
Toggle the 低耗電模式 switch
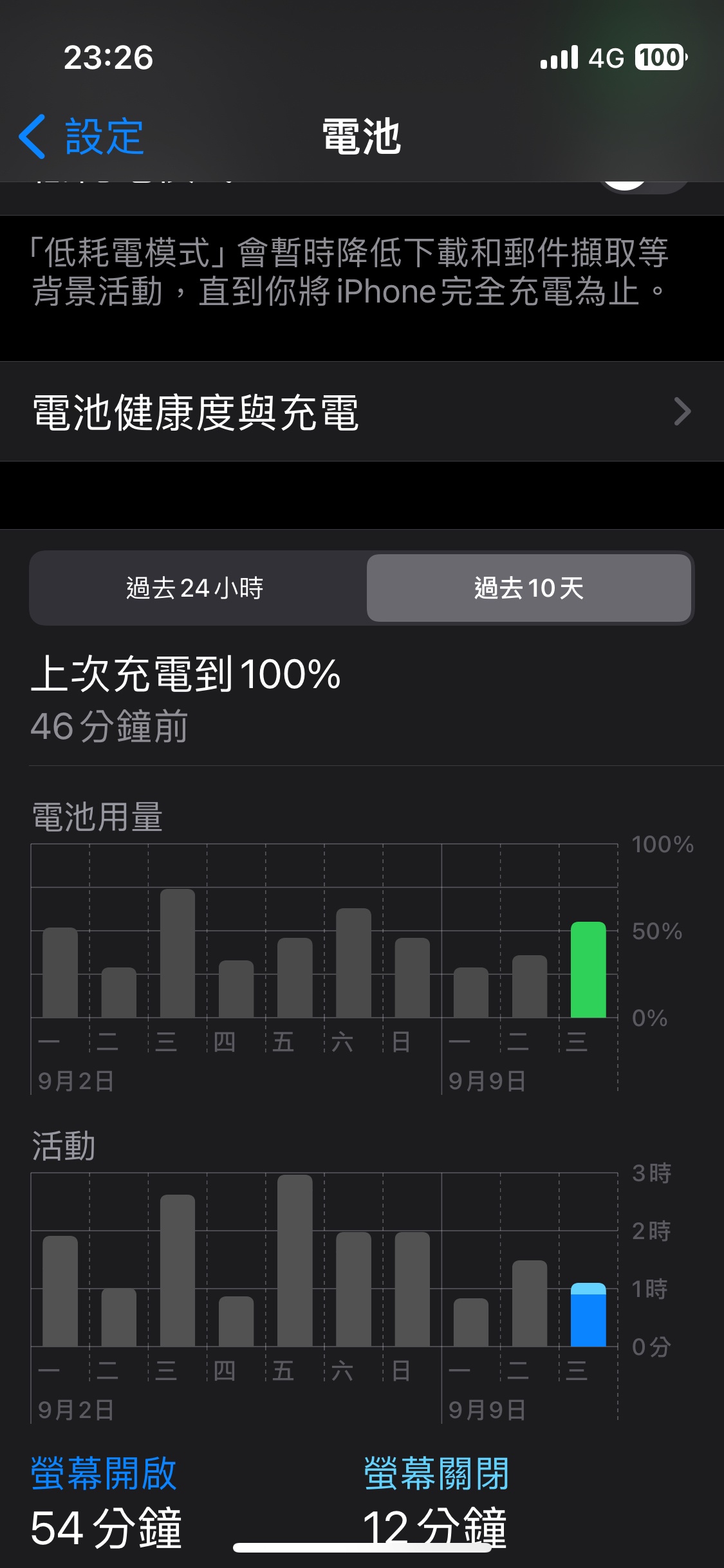click(x=644, y=187)
